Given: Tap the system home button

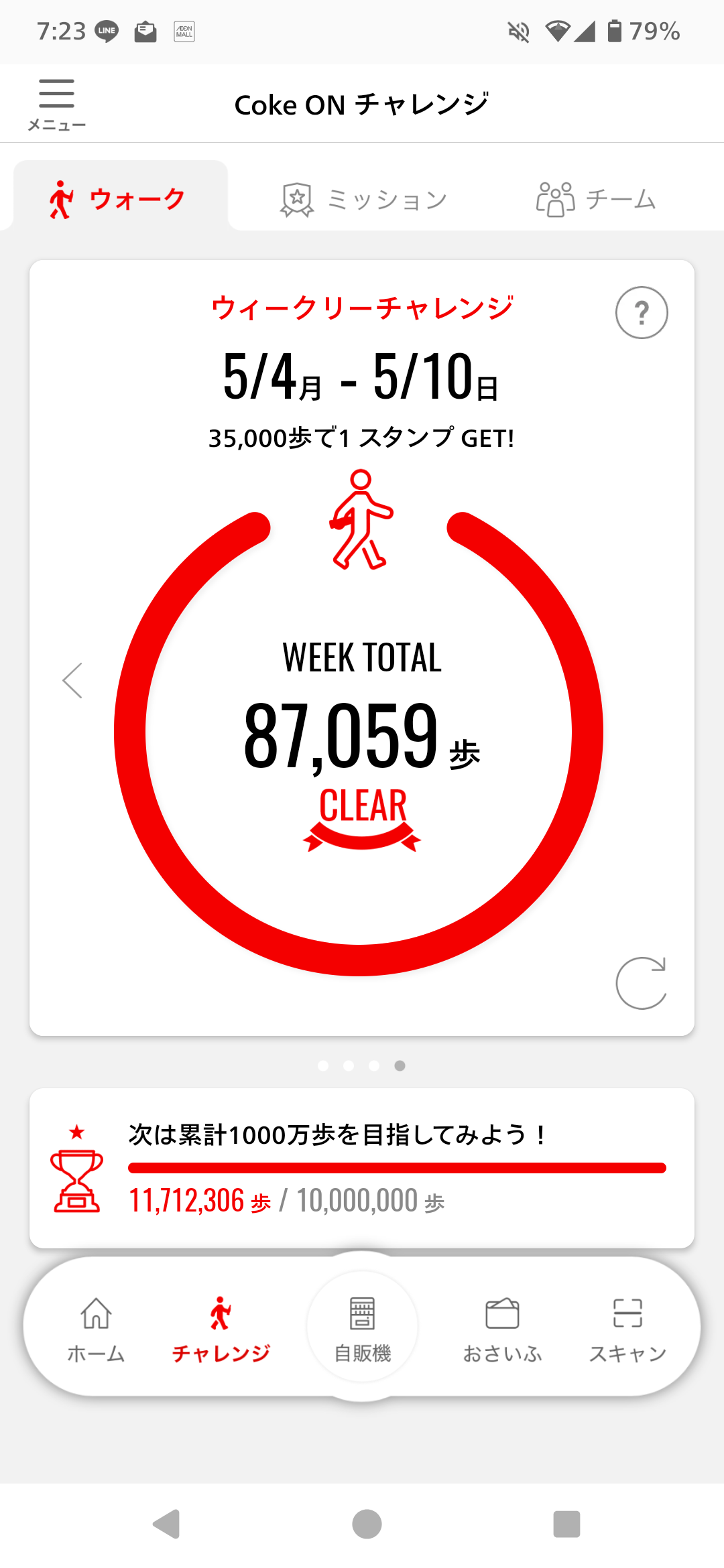Looking at the screenshot, I should pyautogui.click(x=367, y=1524).
